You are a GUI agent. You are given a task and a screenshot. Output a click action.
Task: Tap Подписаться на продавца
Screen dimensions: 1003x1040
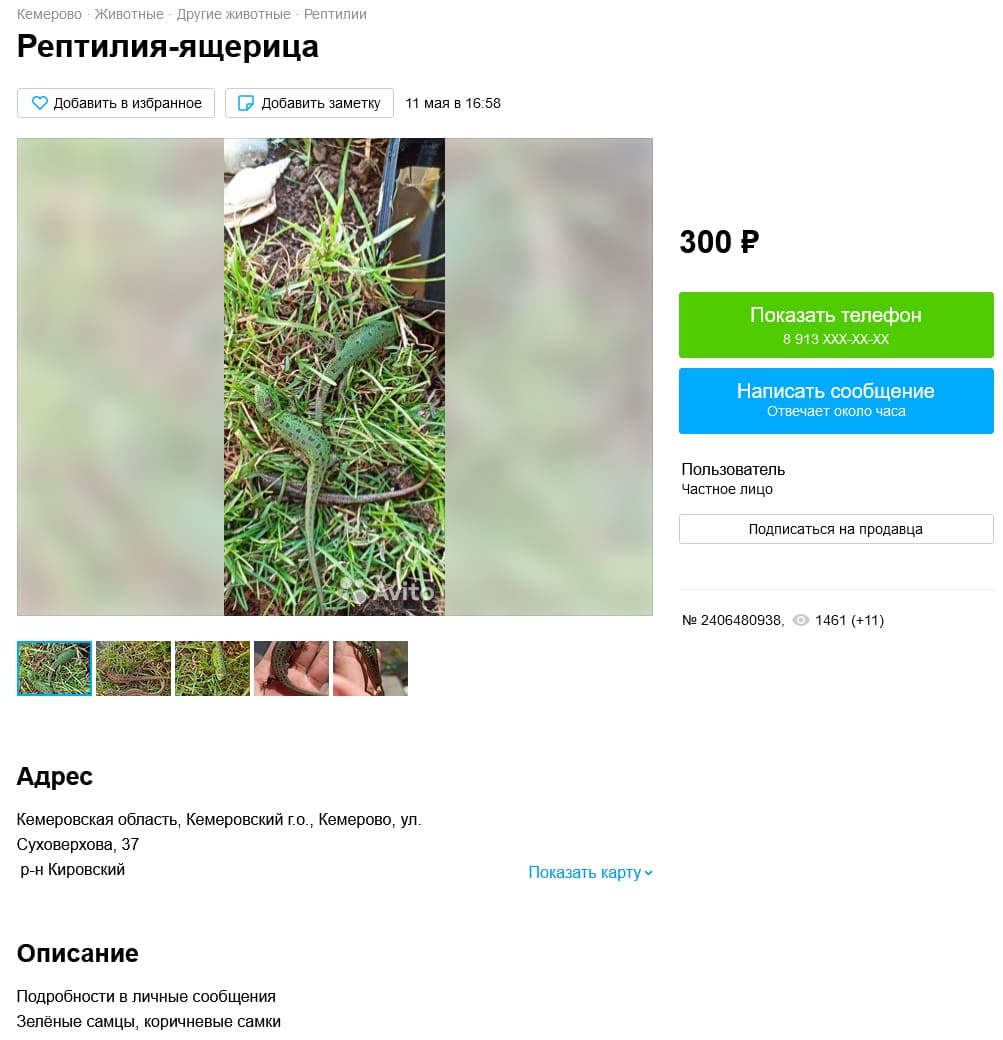[836, 529]
